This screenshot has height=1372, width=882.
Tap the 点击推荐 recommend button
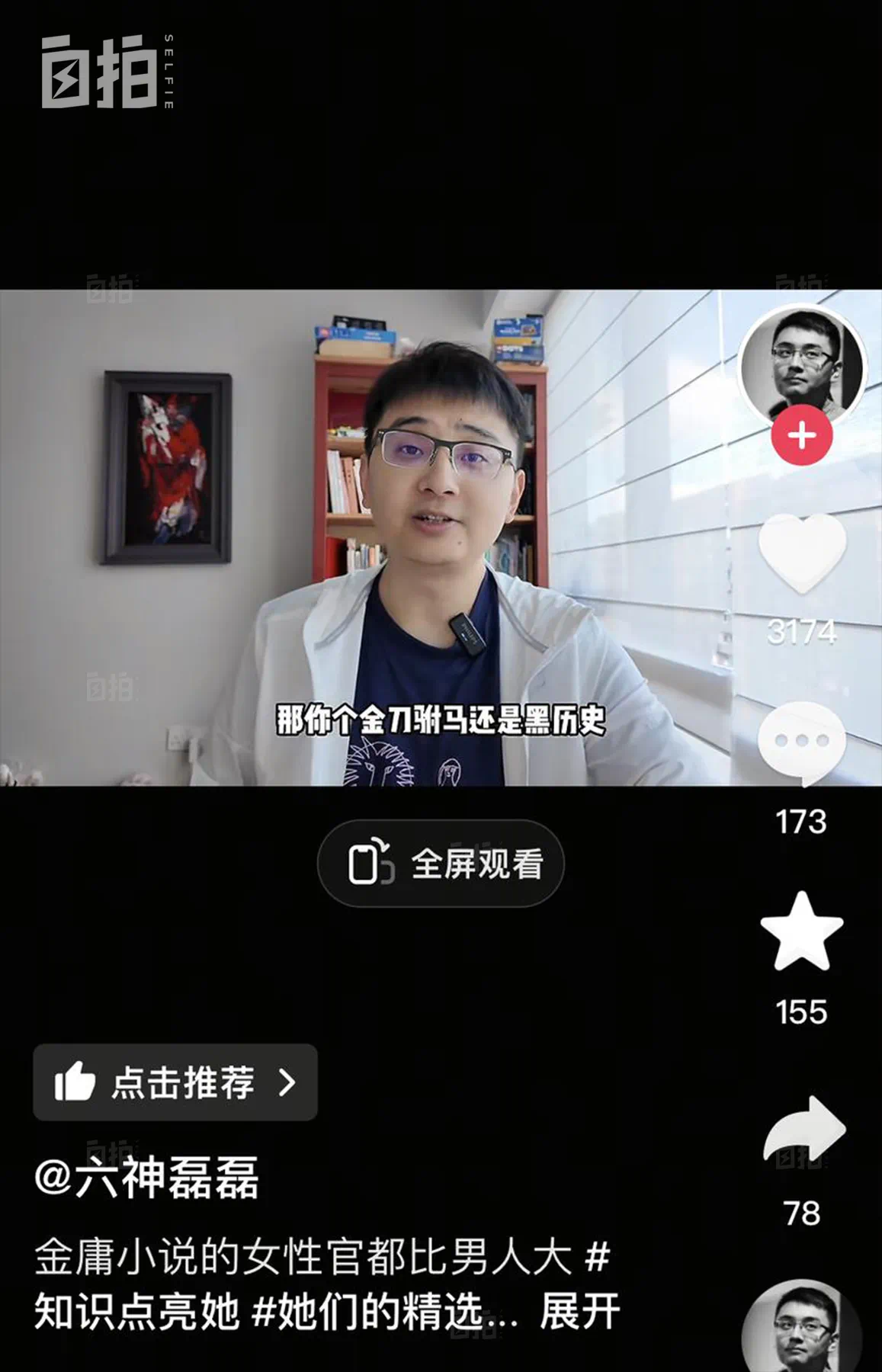click(175, 1082)
